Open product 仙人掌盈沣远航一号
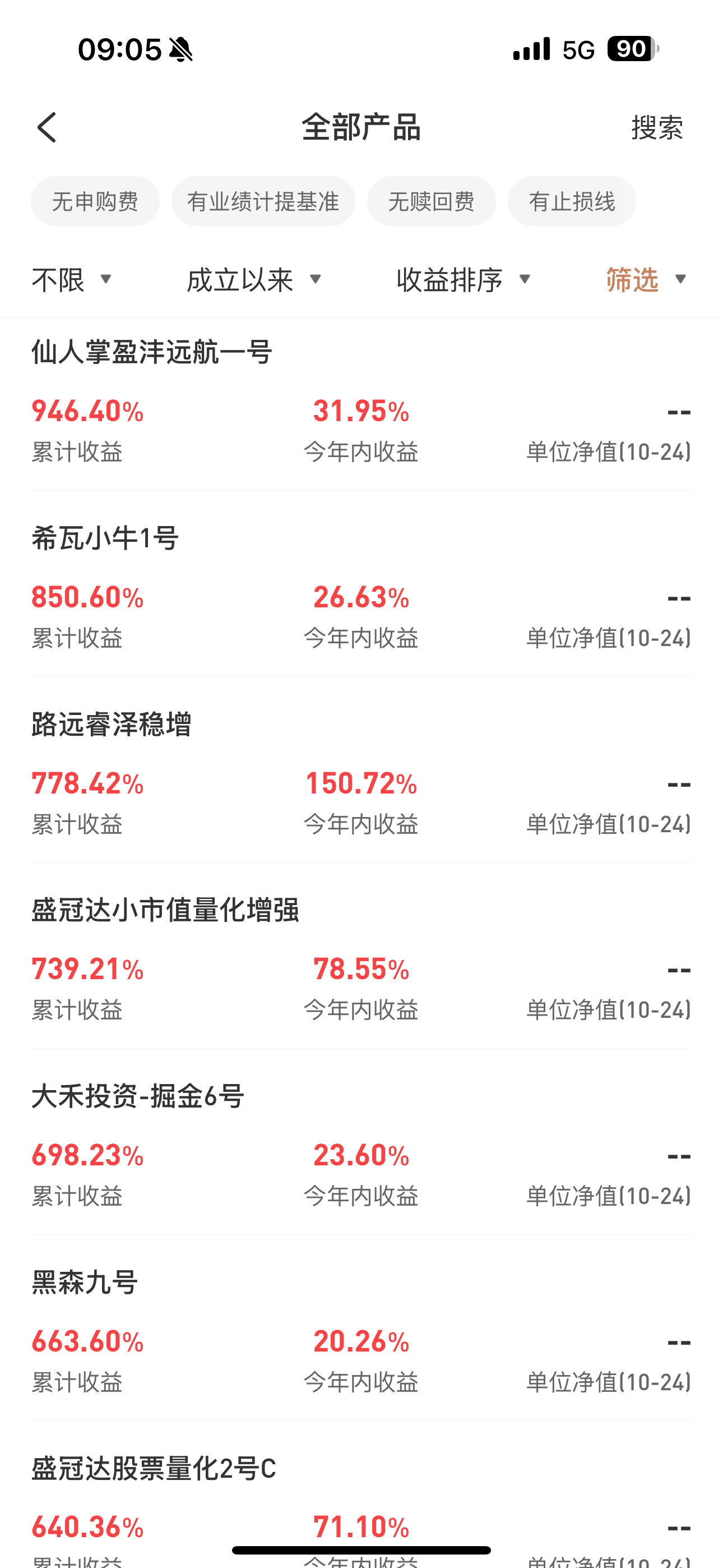The width and height of the screenshot is (723, 1568). [x=152, y=352]
